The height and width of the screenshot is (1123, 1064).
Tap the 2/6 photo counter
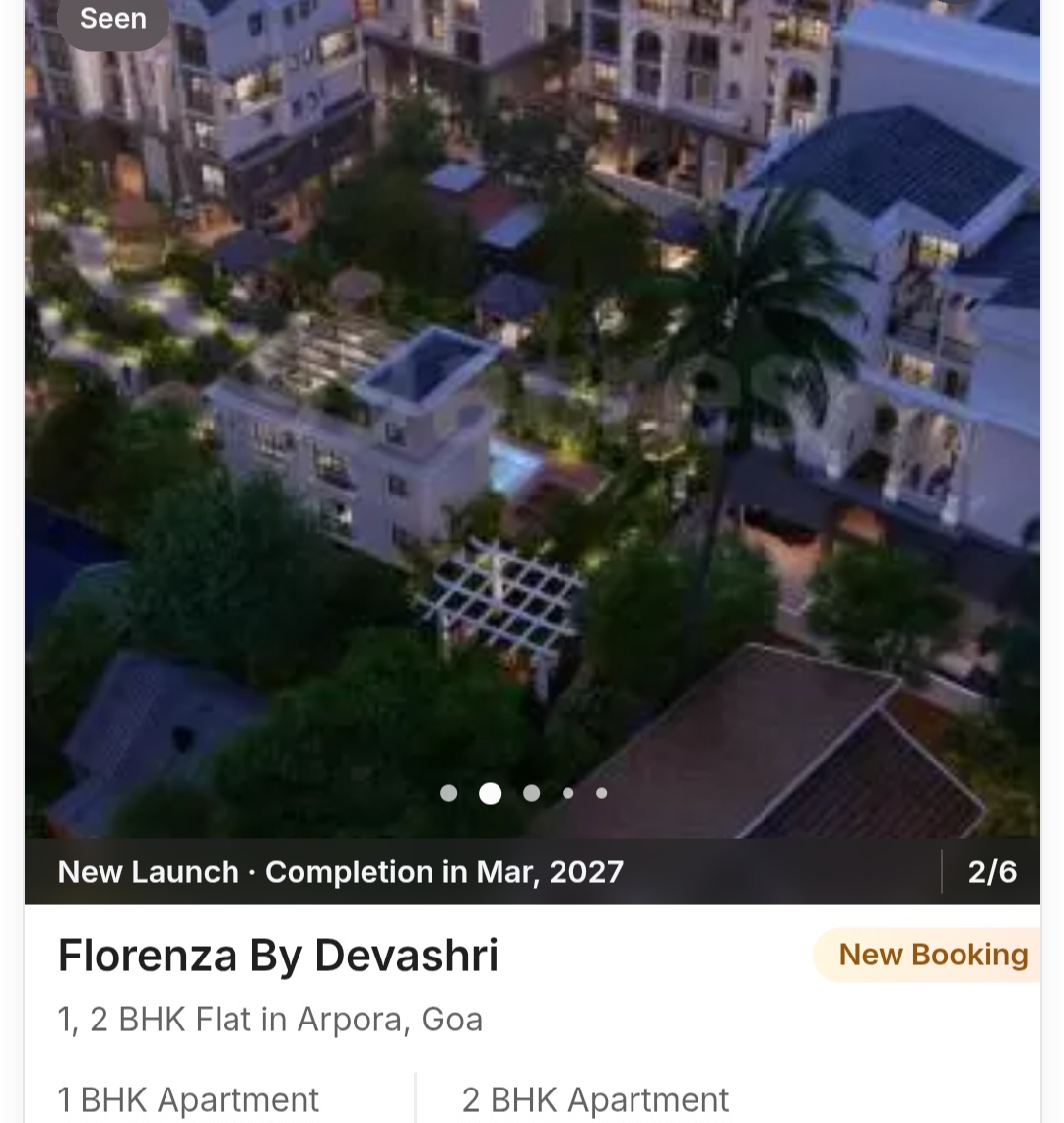point(992,871)
